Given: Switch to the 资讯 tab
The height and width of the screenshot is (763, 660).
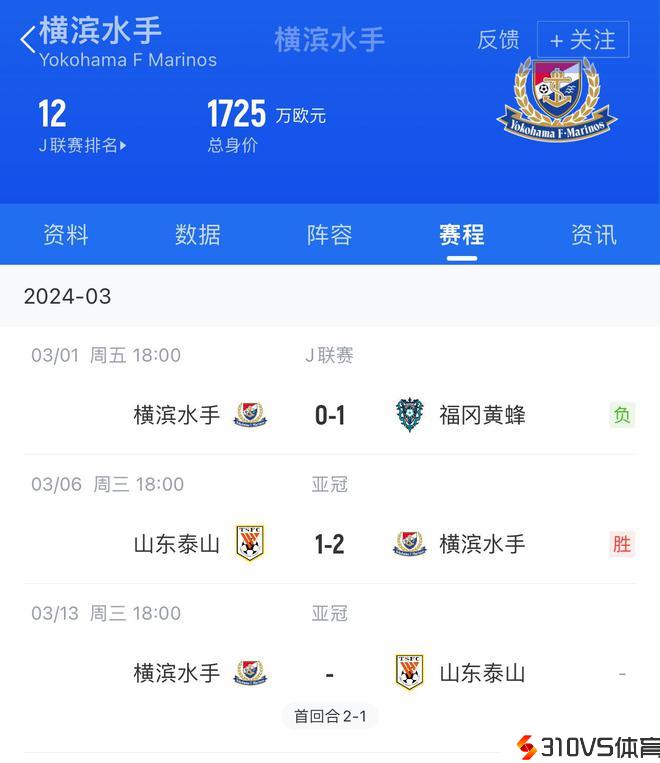Looking at the screenshot, I should click(x=594, y=235).
